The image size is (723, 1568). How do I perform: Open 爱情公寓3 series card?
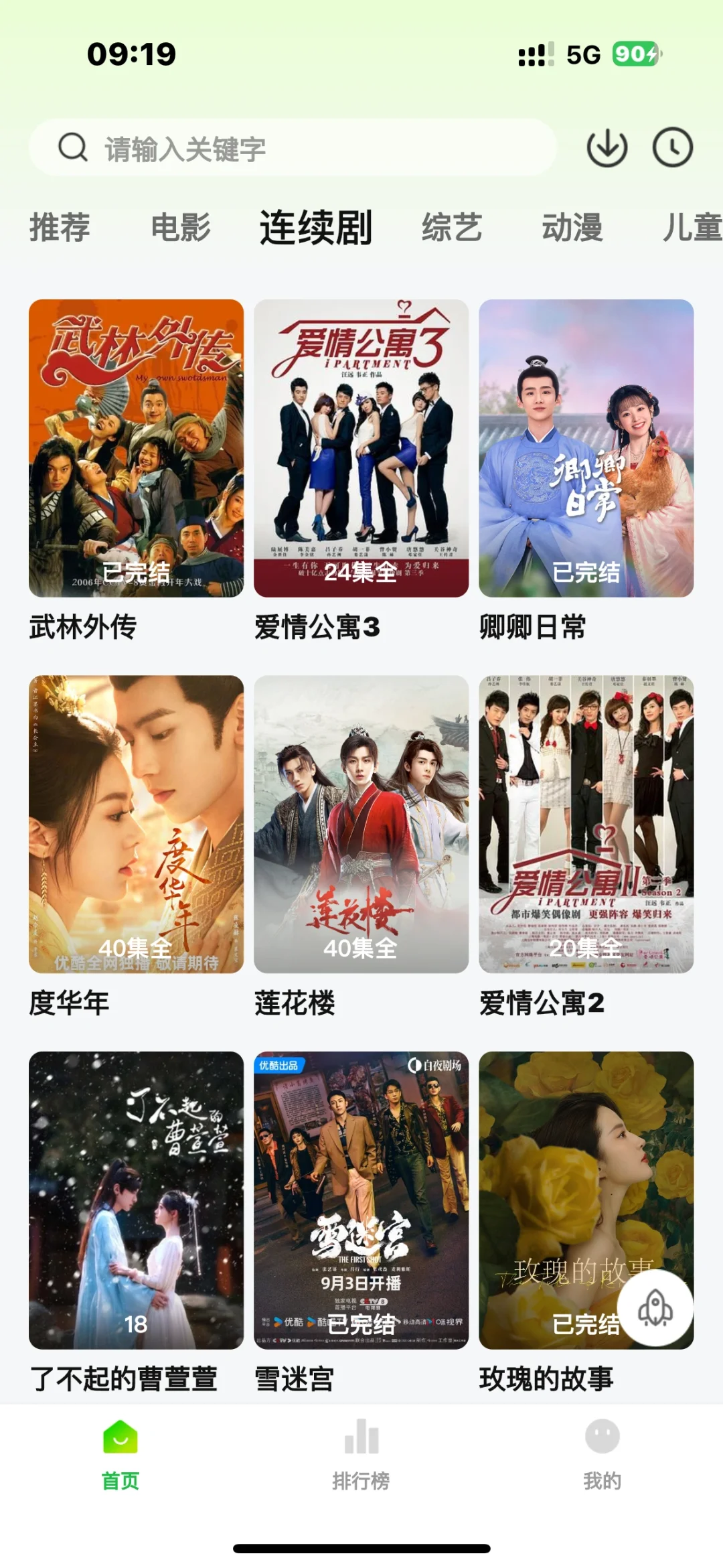pos(361,448)
